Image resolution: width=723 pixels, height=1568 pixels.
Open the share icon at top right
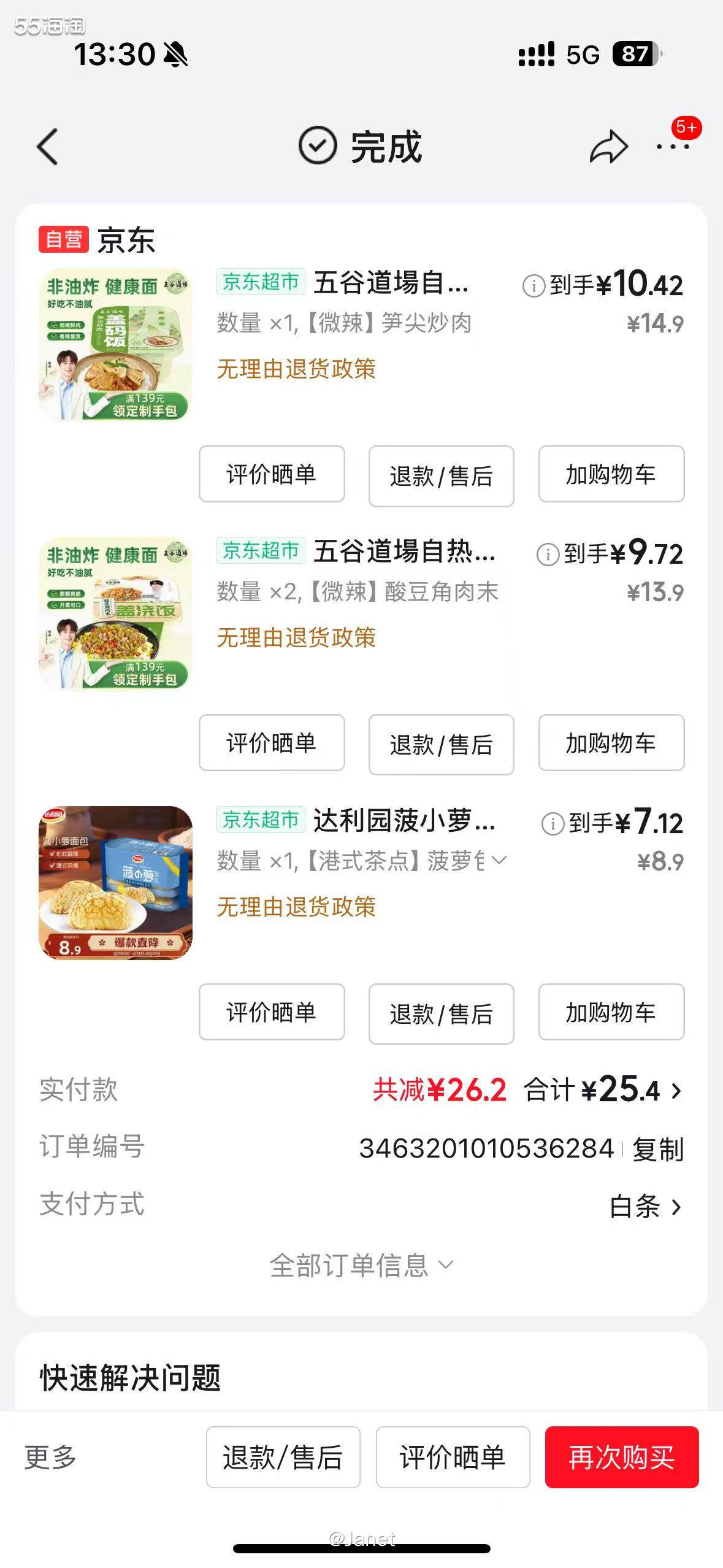pyautogui.click(x=608, y=147)
